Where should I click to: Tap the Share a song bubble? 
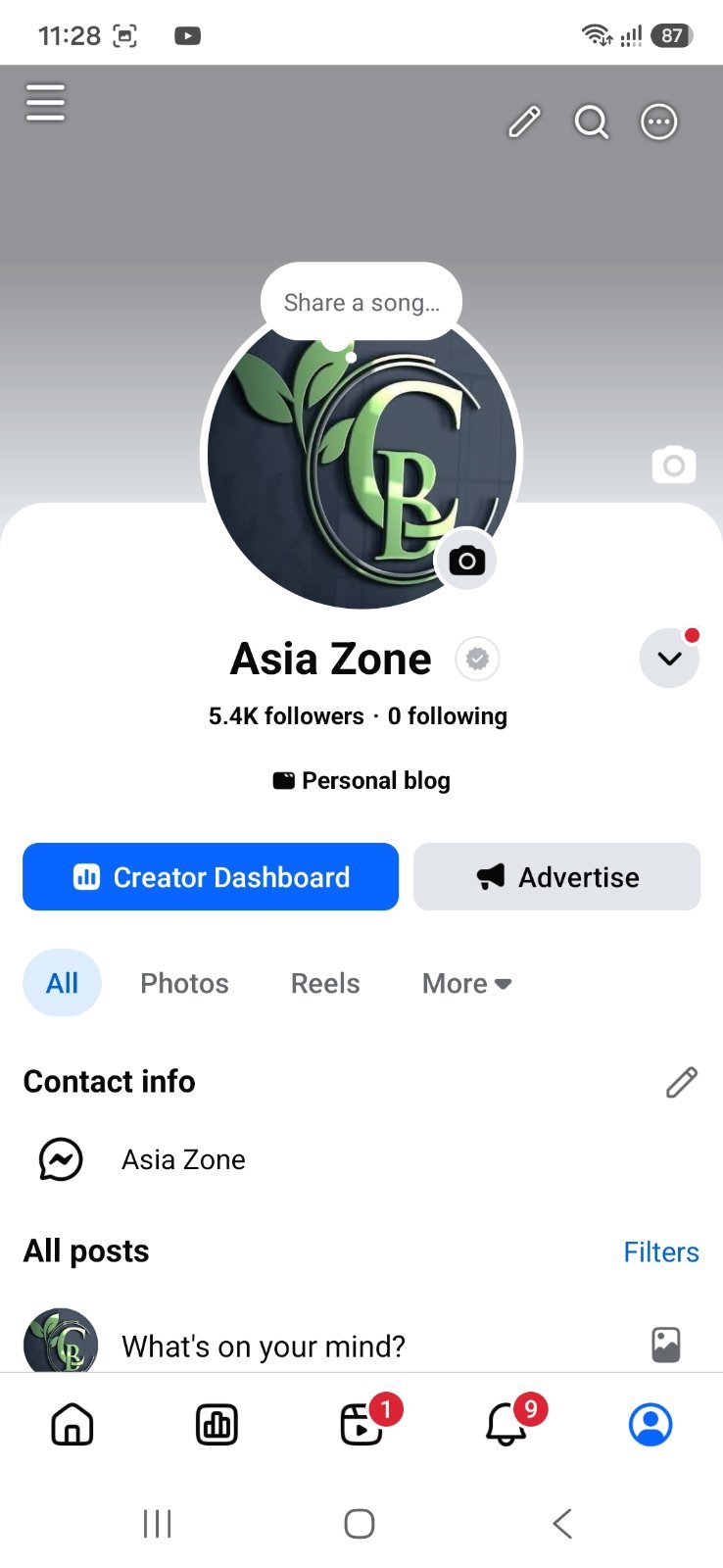click(x=361, y=302)
